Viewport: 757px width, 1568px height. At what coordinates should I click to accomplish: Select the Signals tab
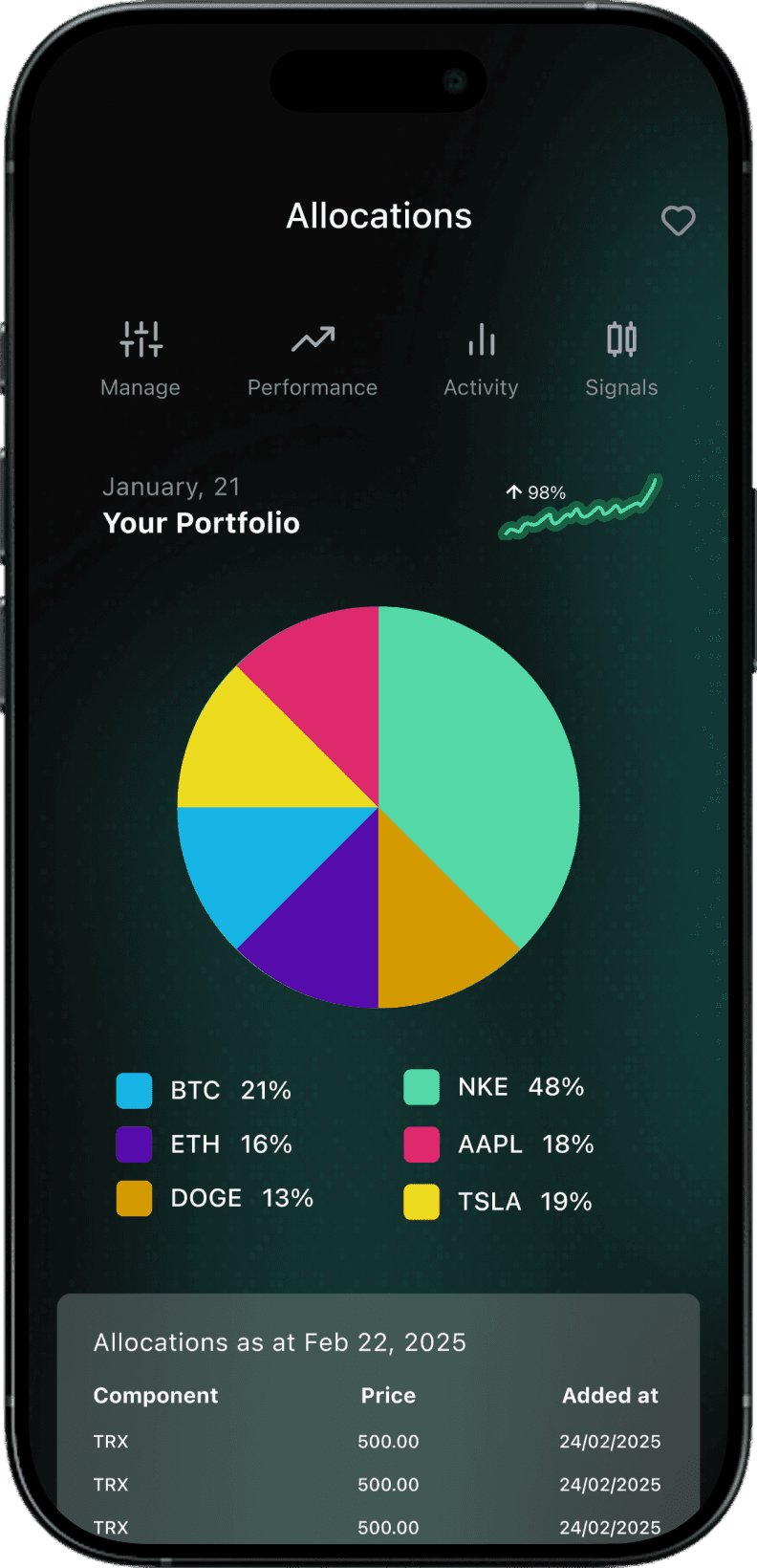click(x=621, y=358)
